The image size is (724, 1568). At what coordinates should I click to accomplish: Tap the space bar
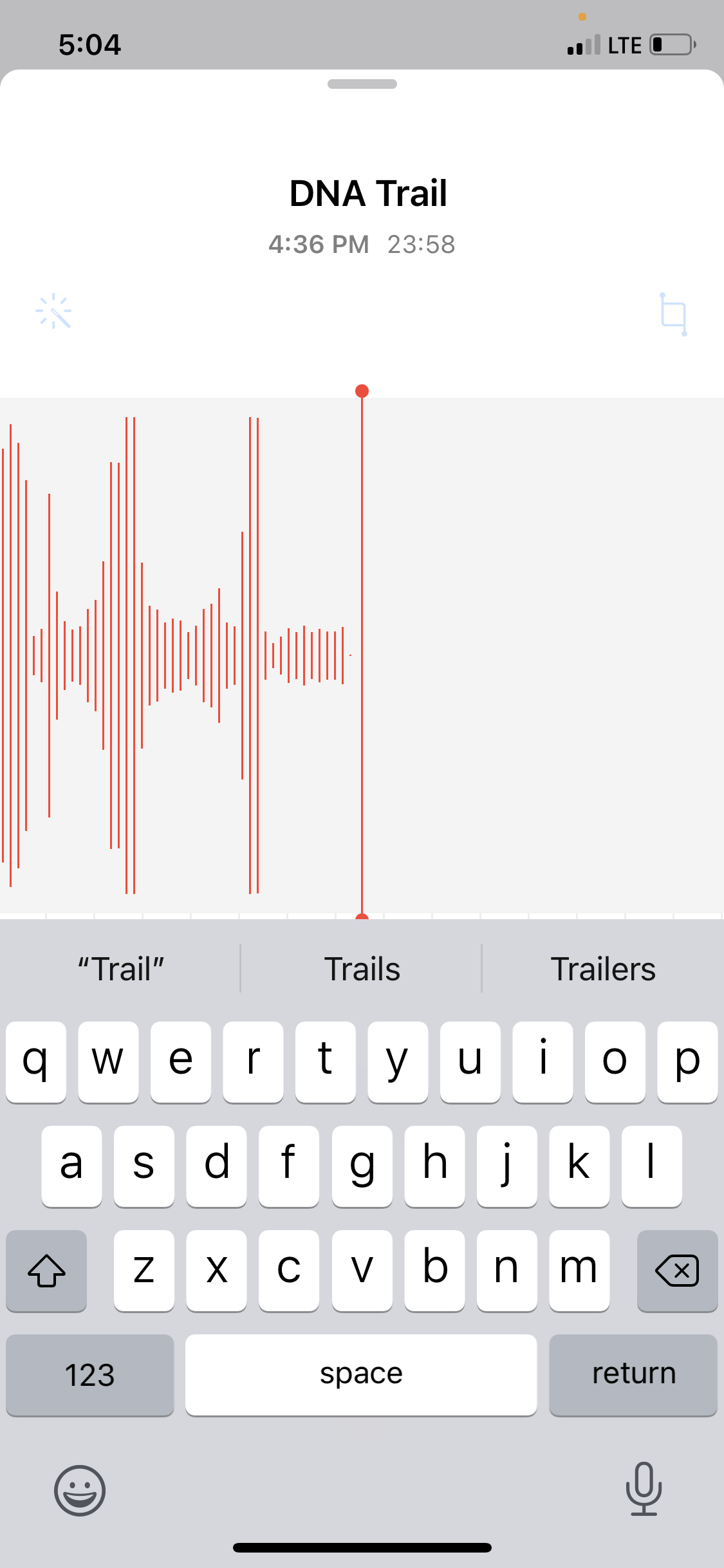click(x=361, y=1374)
